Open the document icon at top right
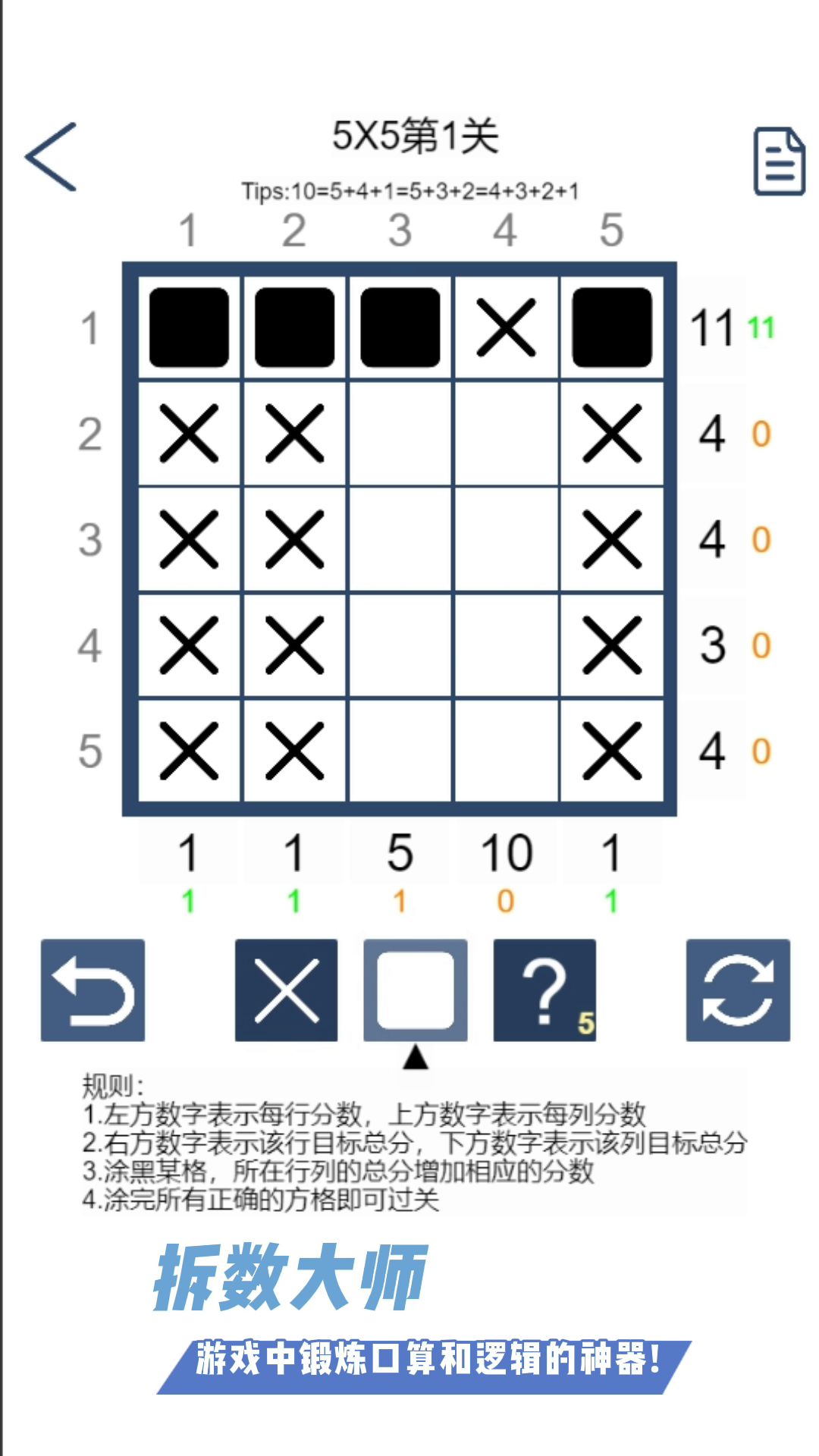Viewport: 819px width, 1456px height. (x=779, y=162)
